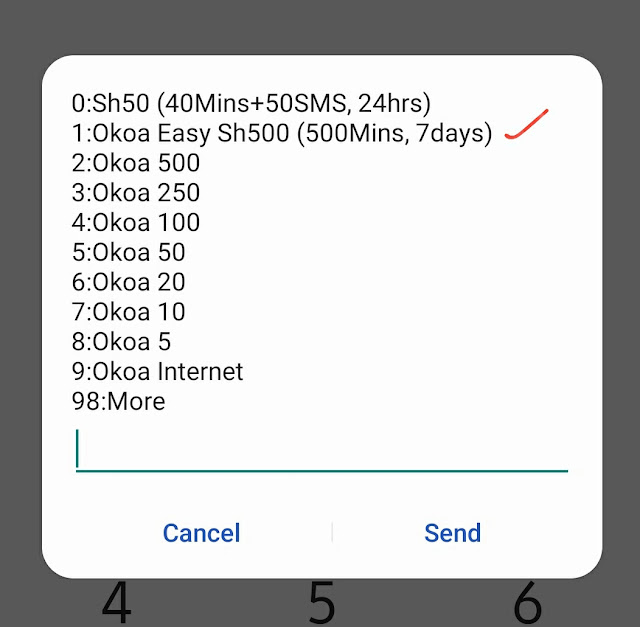Focus the USSD reply text field
This screenshot has width=640, height=627.
(321, 450)
